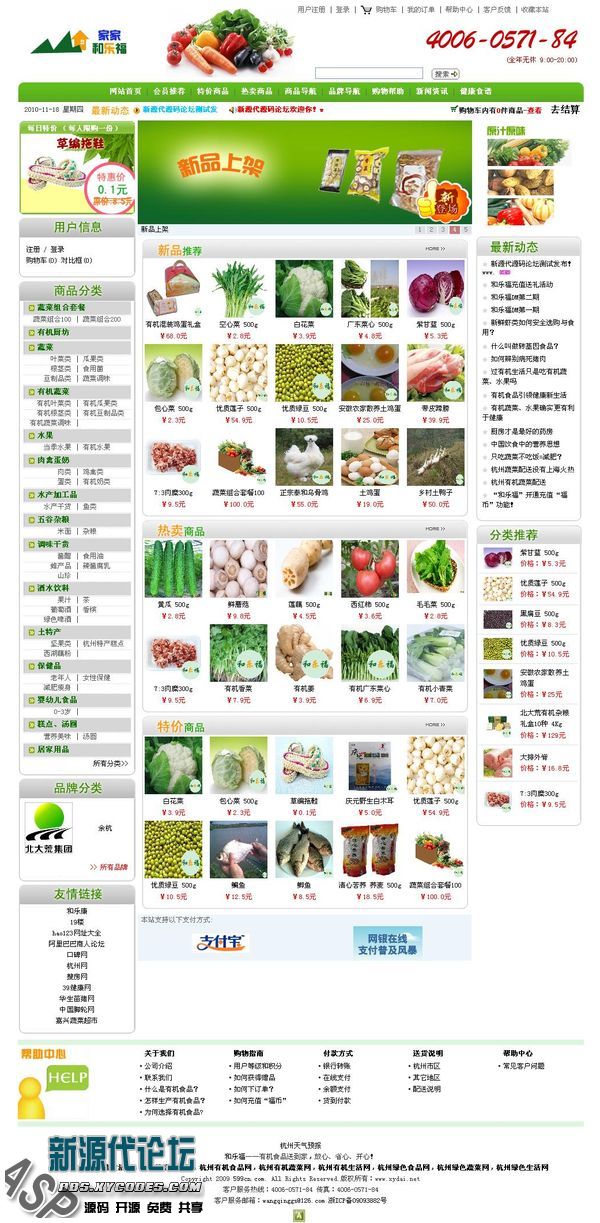The image size is (600, 1223).
Task: Hit the 搜索 search button
Action: pos(445,74)
